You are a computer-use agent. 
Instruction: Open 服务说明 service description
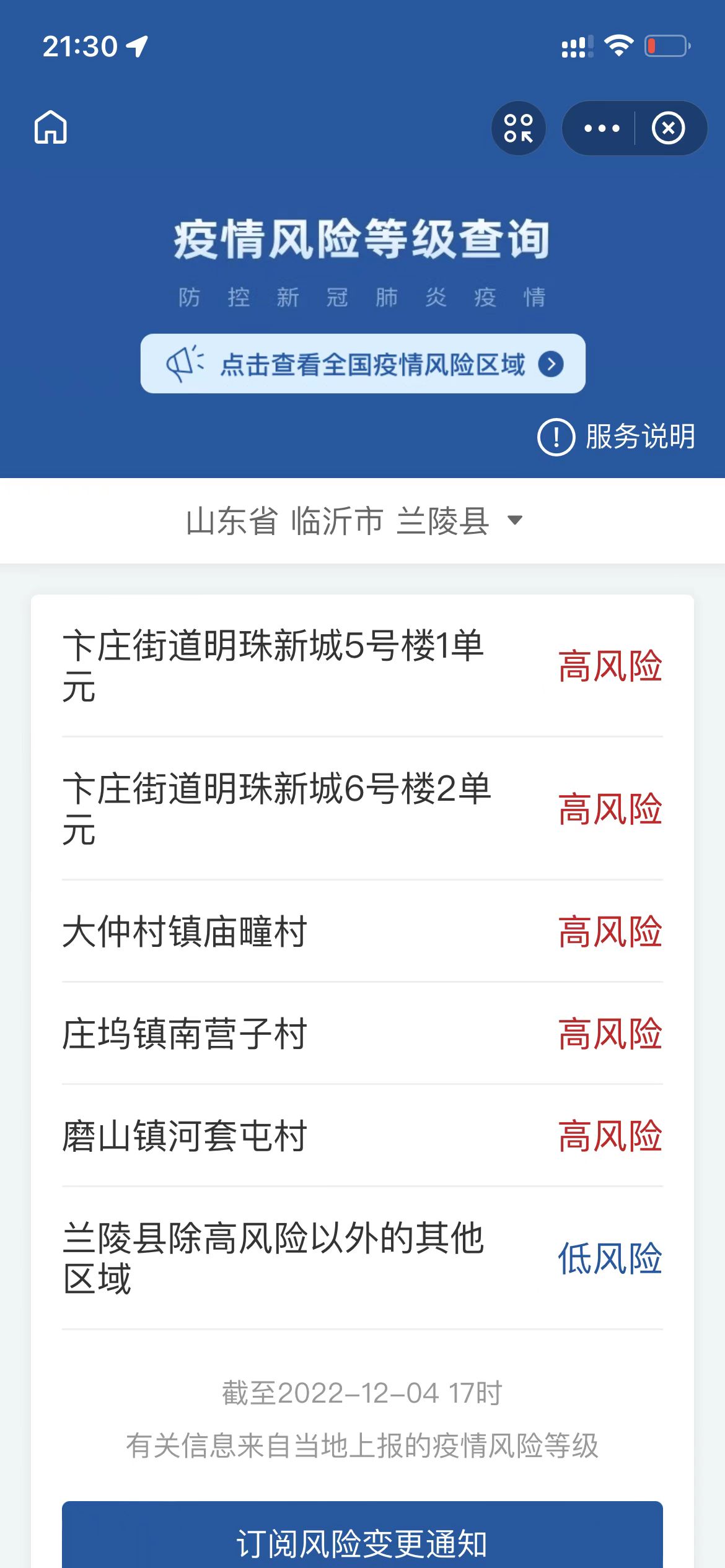(x=617, y=437)
